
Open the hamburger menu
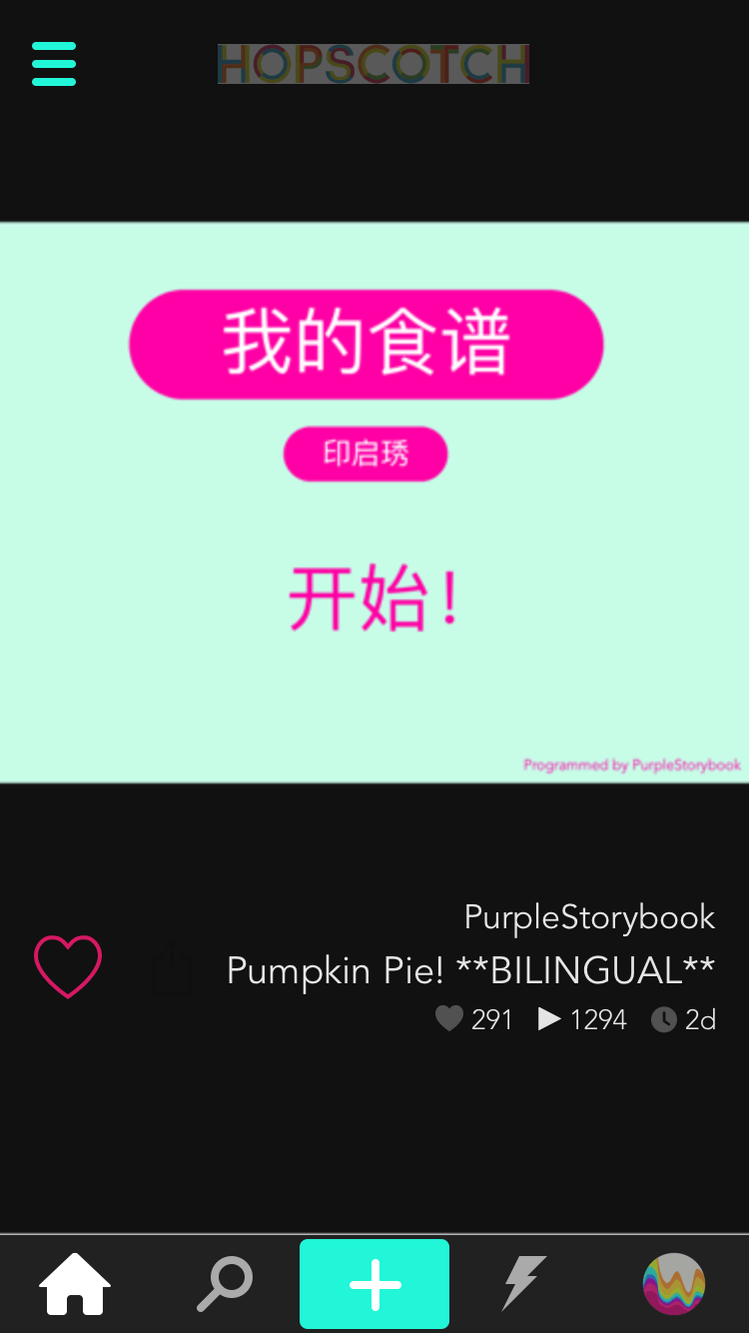(x=54, y=64)
